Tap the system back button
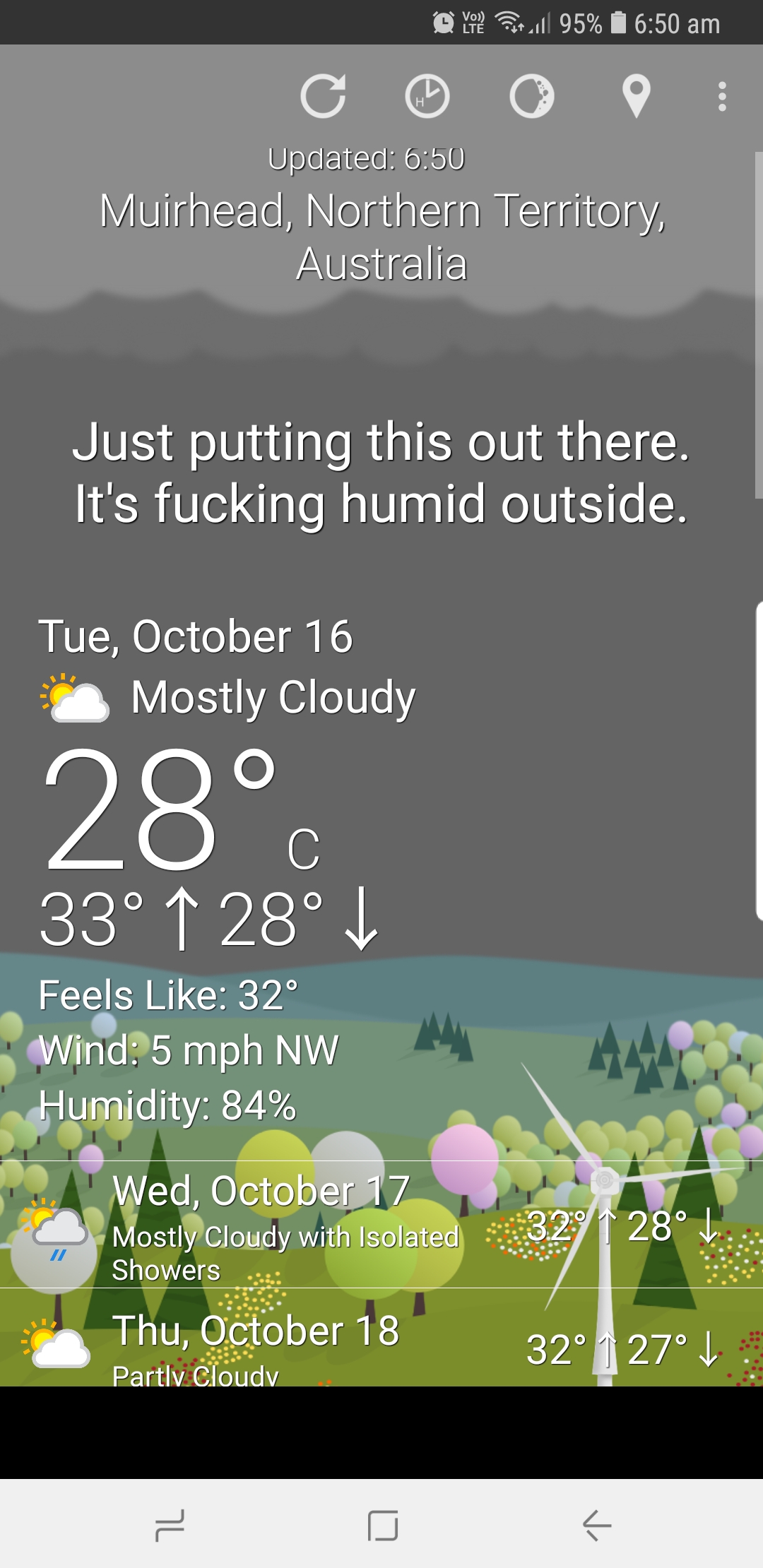 coord(597,1525)
